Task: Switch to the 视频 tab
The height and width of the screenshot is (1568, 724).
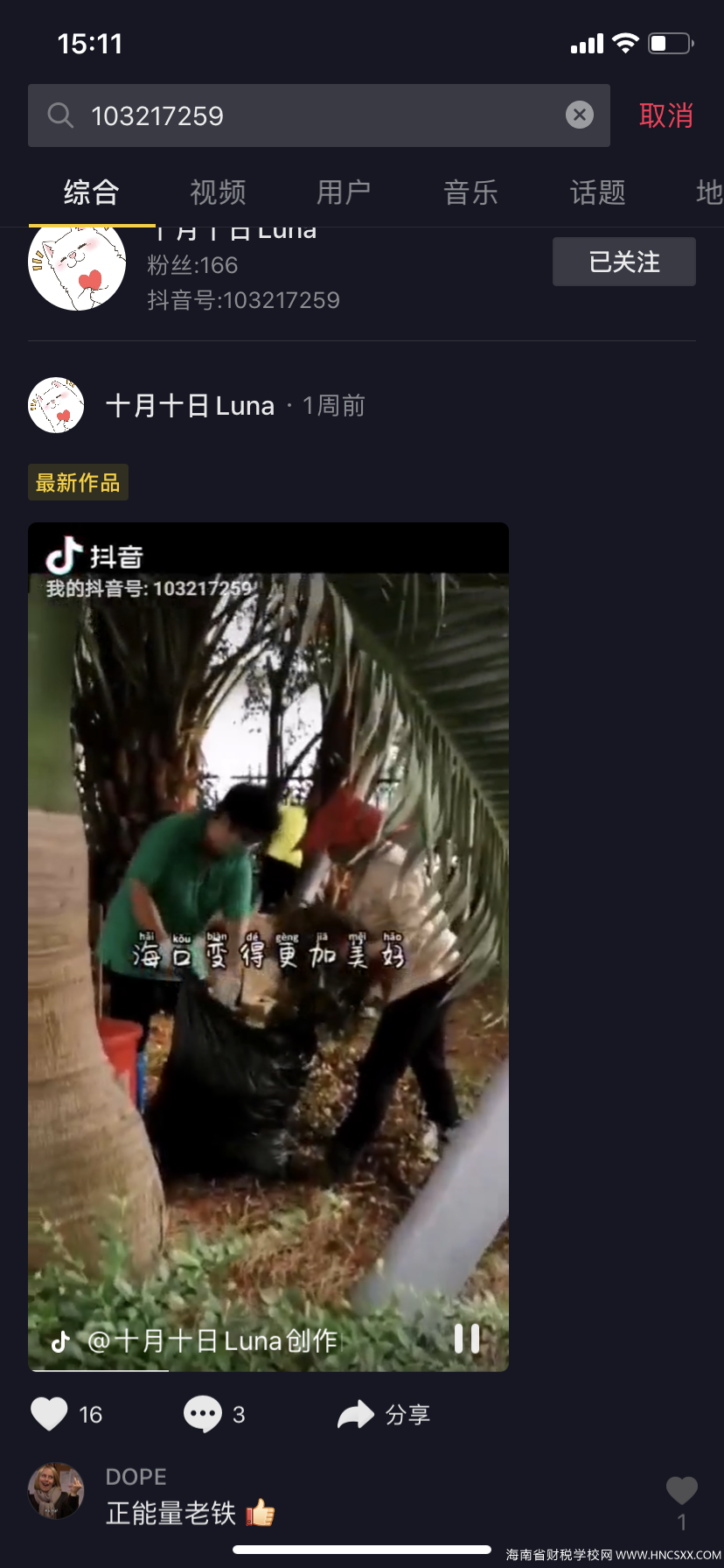Action: (218, 192)
